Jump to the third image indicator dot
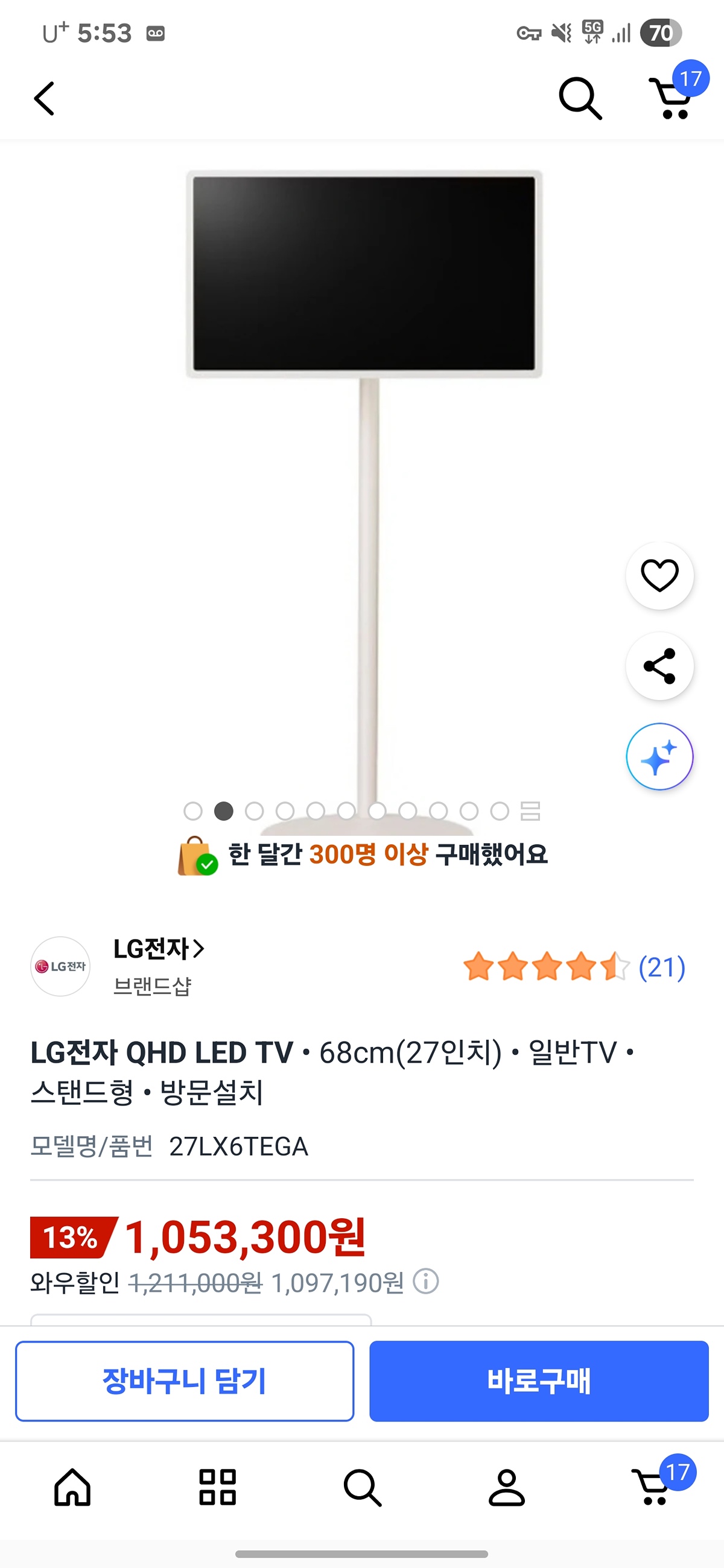This screenshot has height=1568, width=724. [x=255, y=811]
